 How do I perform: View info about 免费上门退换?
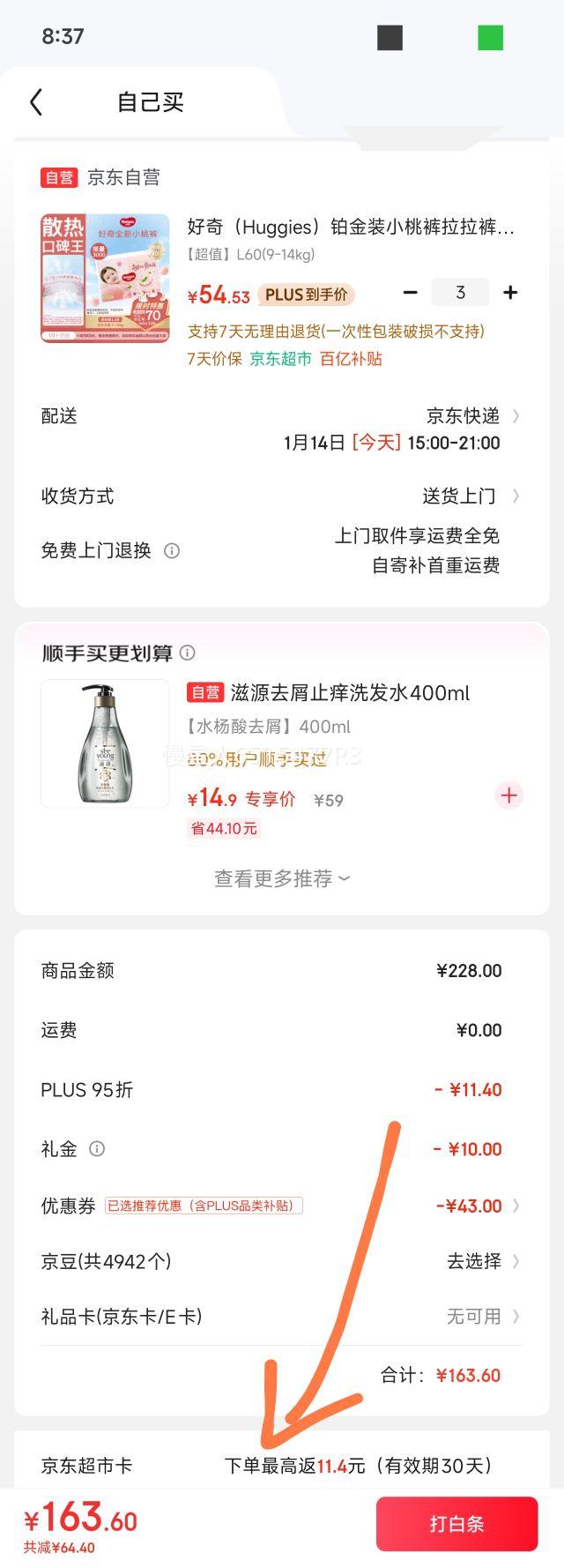[x=173, y=551]
